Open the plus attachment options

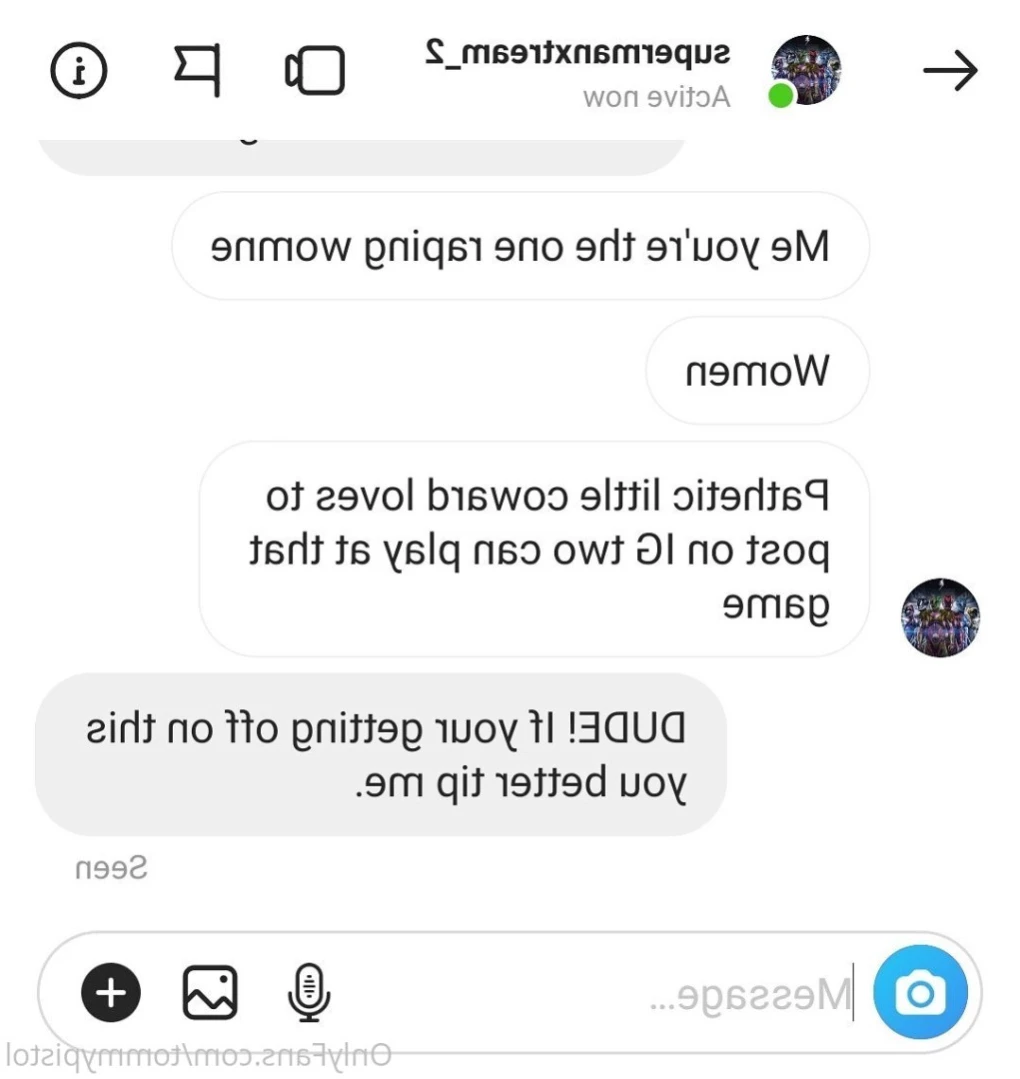click(x=111, y=993)
